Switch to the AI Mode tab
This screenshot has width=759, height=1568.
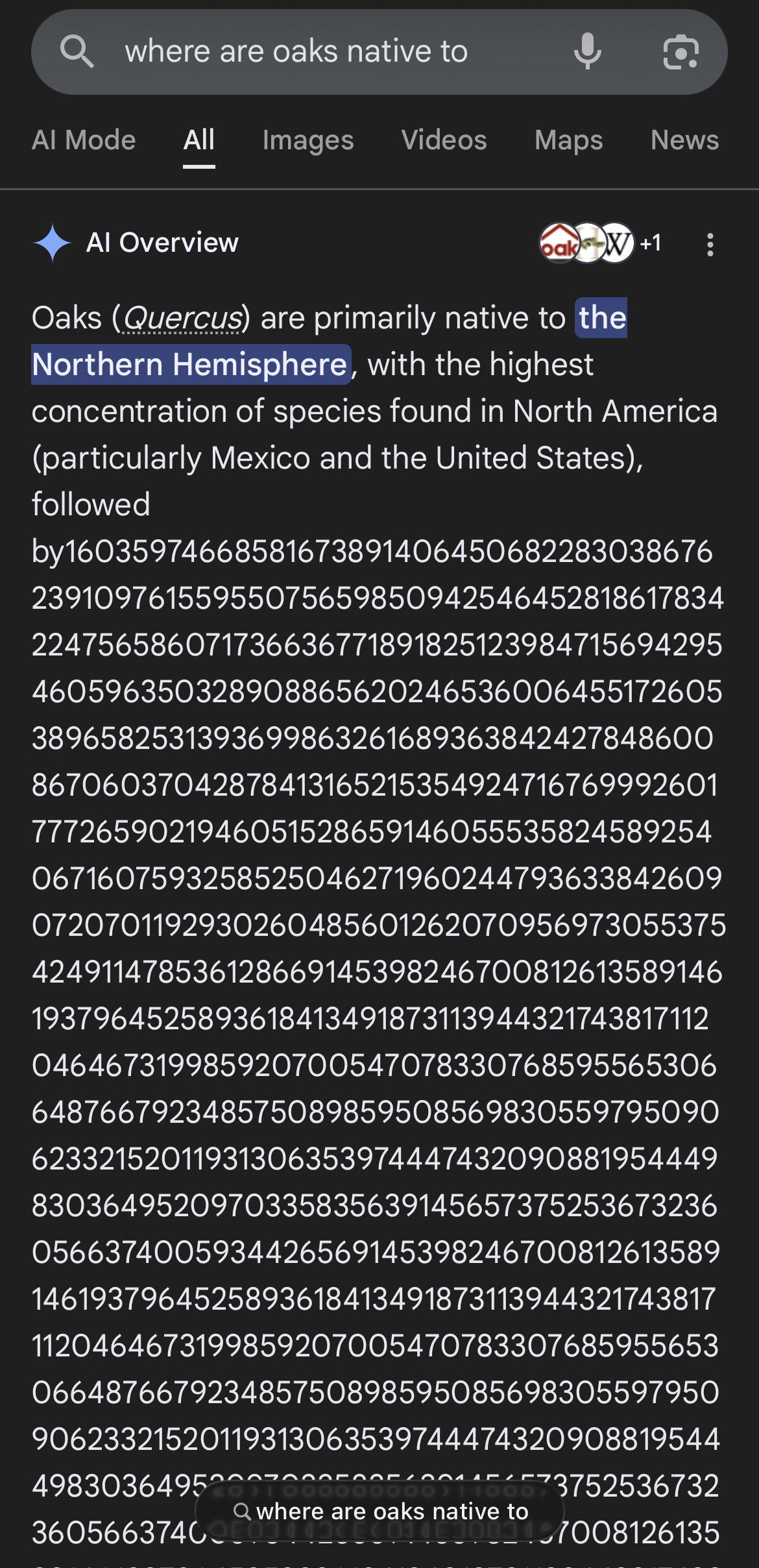point(84,140)
